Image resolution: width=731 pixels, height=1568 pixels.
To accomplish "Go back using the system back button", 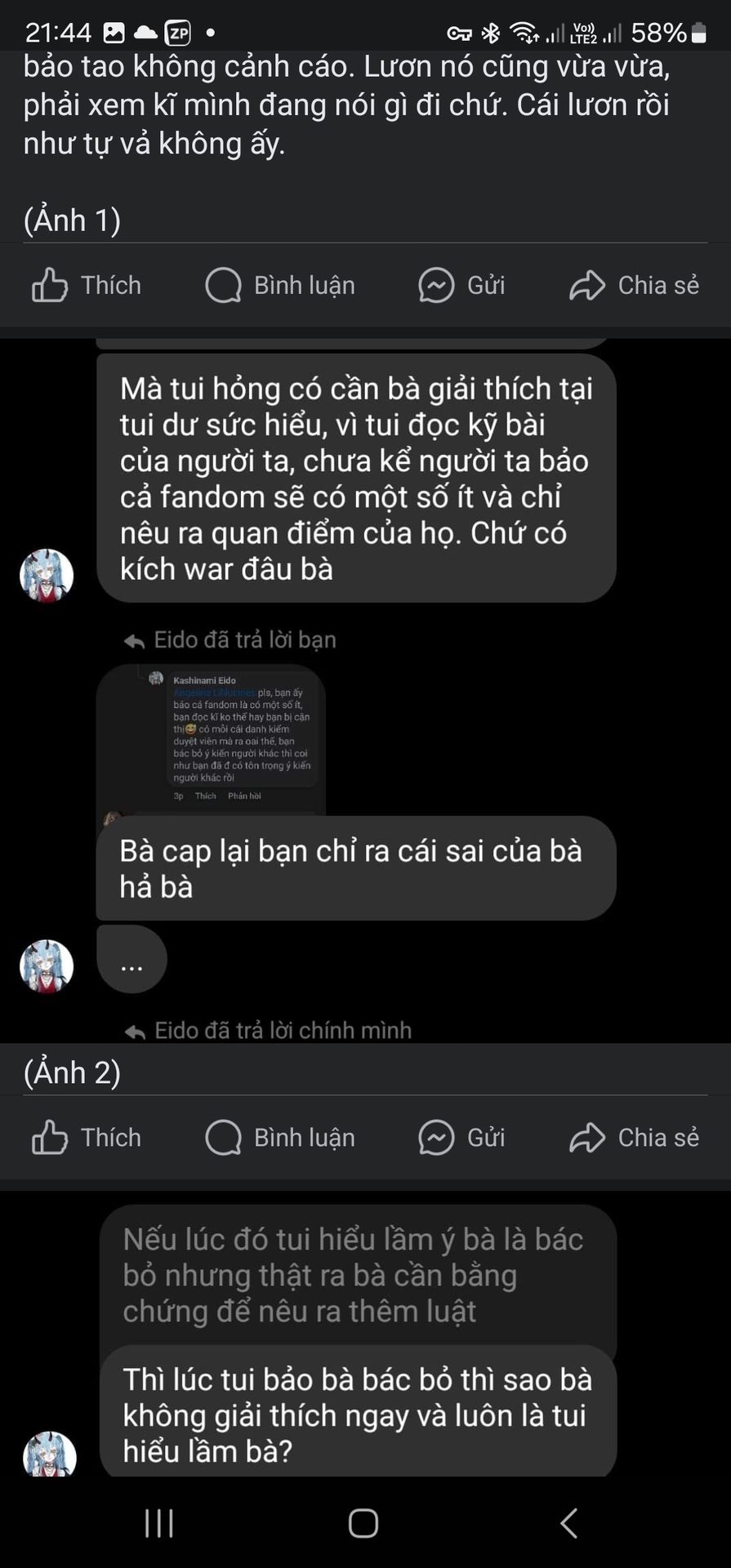I will 569,1523.
